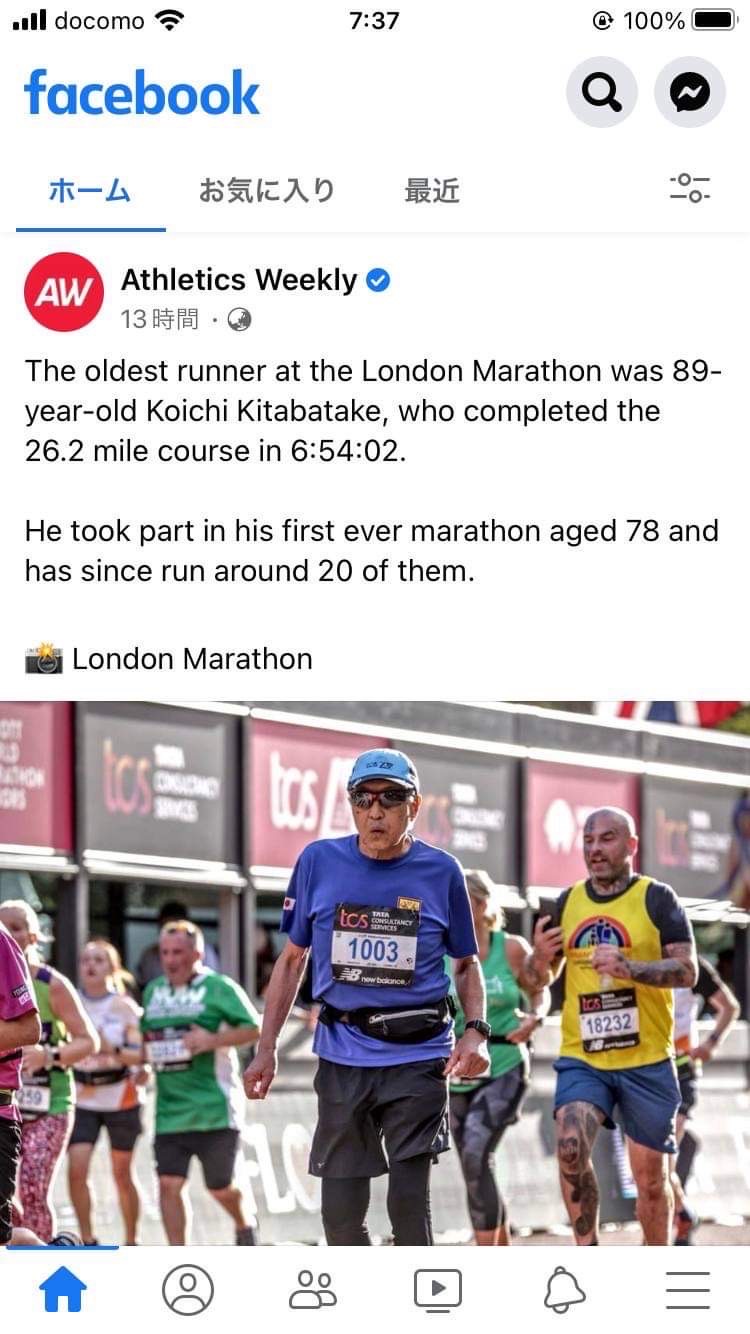Viewport: 750px width, 1334px height.
Task: Open the hamburger menu tab
Action: pyautogui.click(x=688, y=1290)
